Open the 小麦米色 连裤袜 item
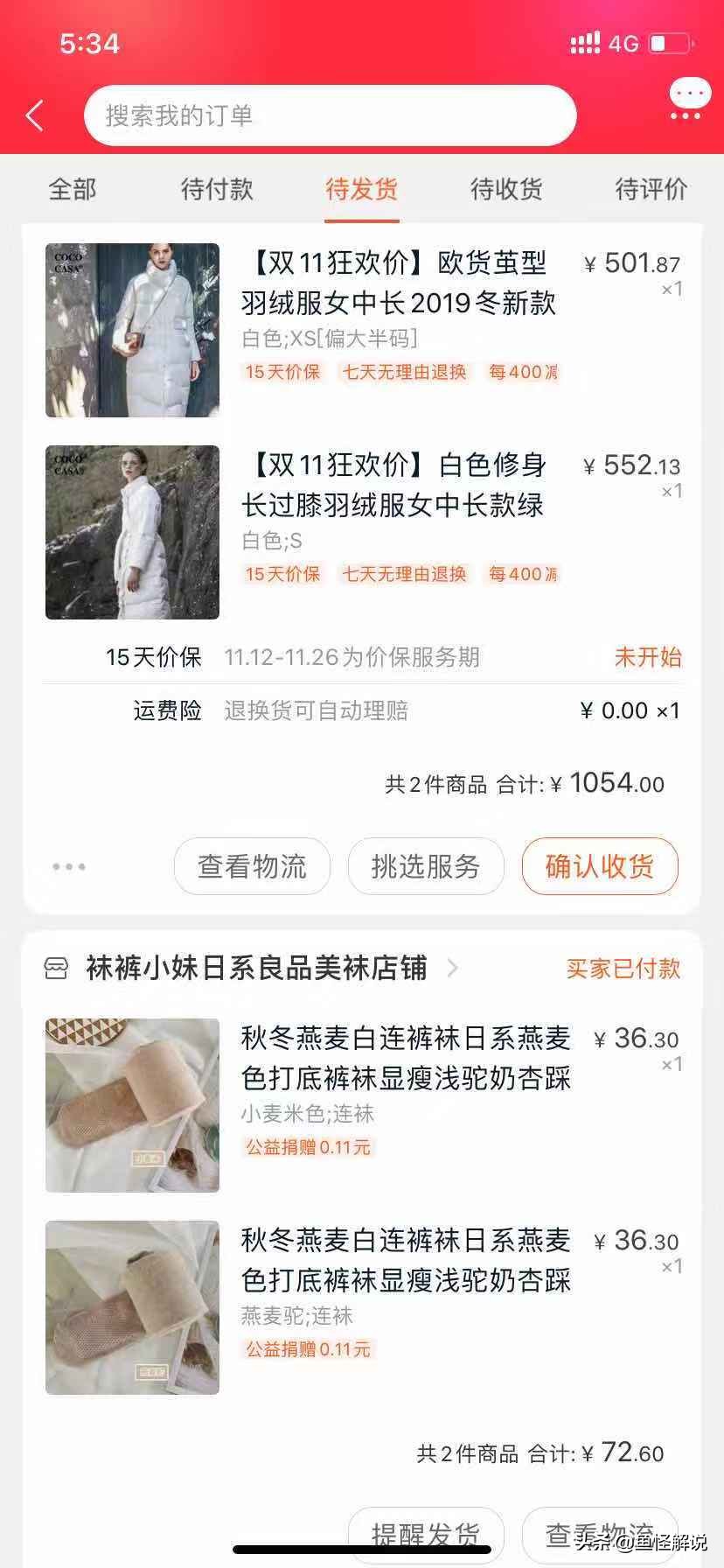This screenshot has width=724, height=1568. click(405, 1058)
